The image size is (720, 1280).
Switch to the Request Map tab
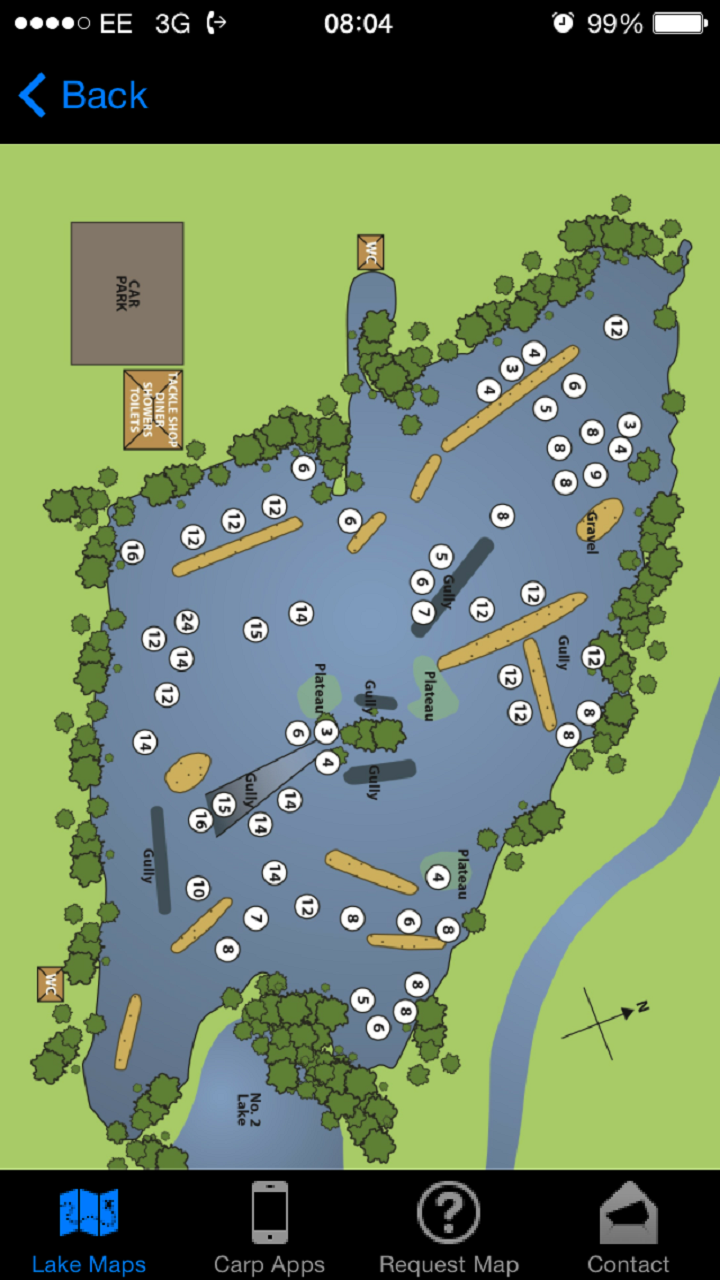pos(449,1227)
